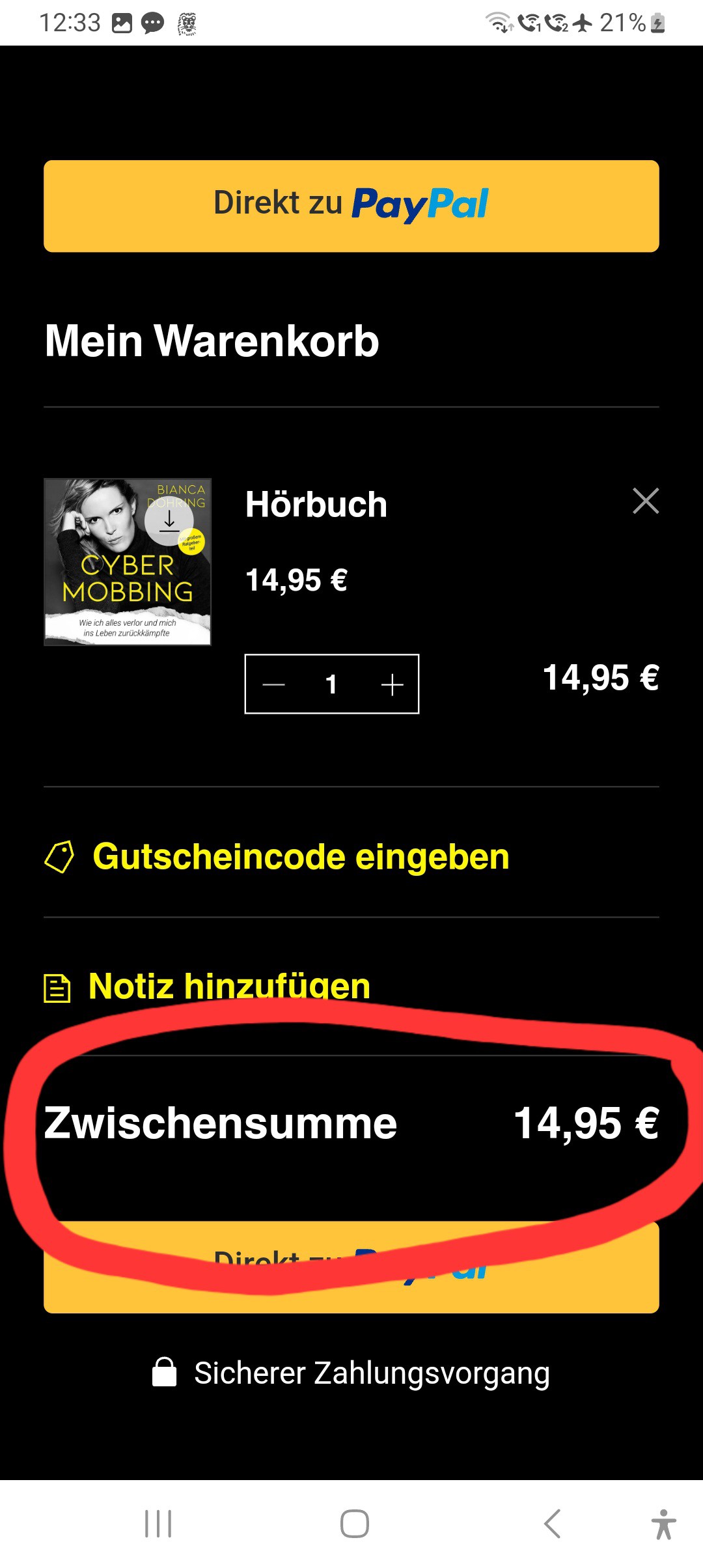The height and width of the screenshot is (1568, 703).
Task: Remove the Hörbuch item from cart
Action: click(646, 501)
